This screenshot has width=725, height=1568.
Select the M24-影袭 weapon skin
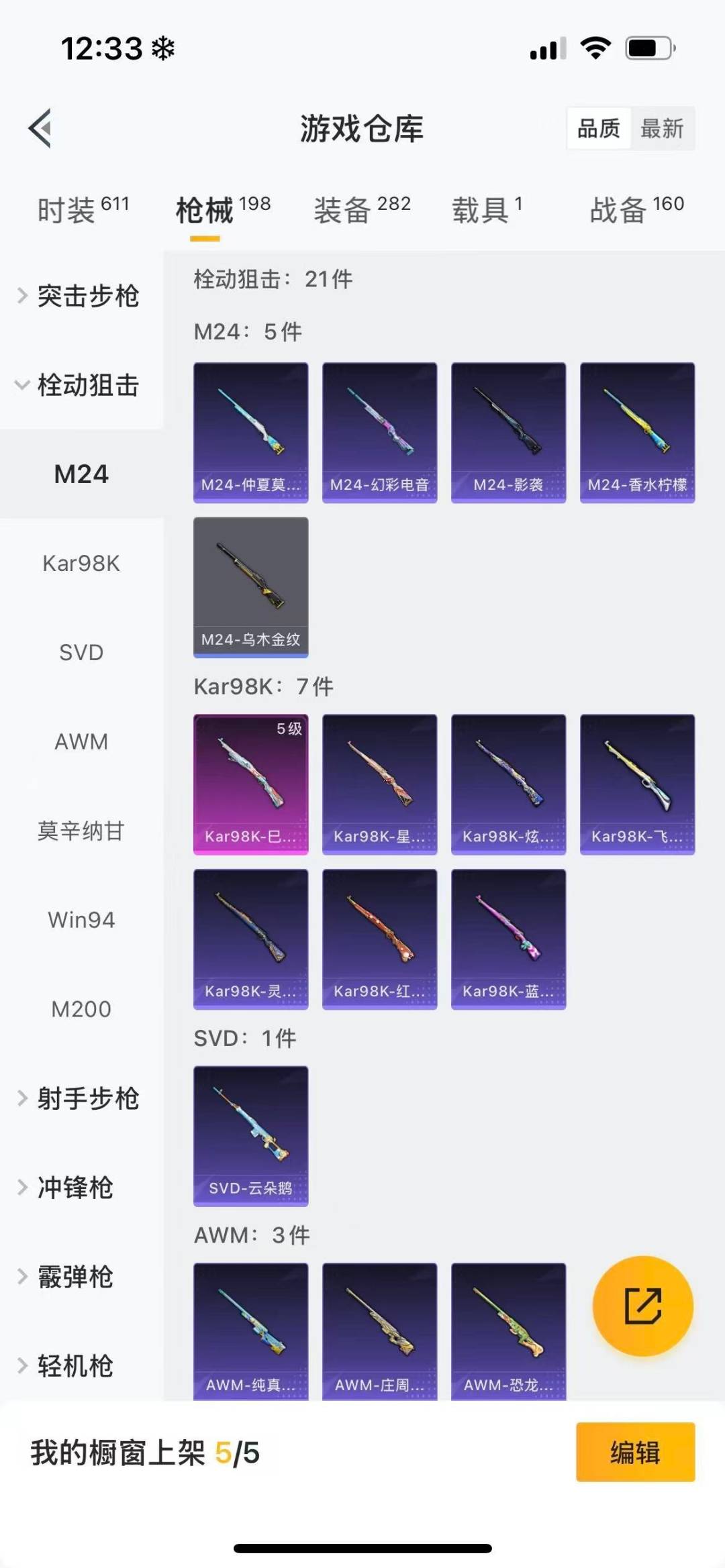508,431
